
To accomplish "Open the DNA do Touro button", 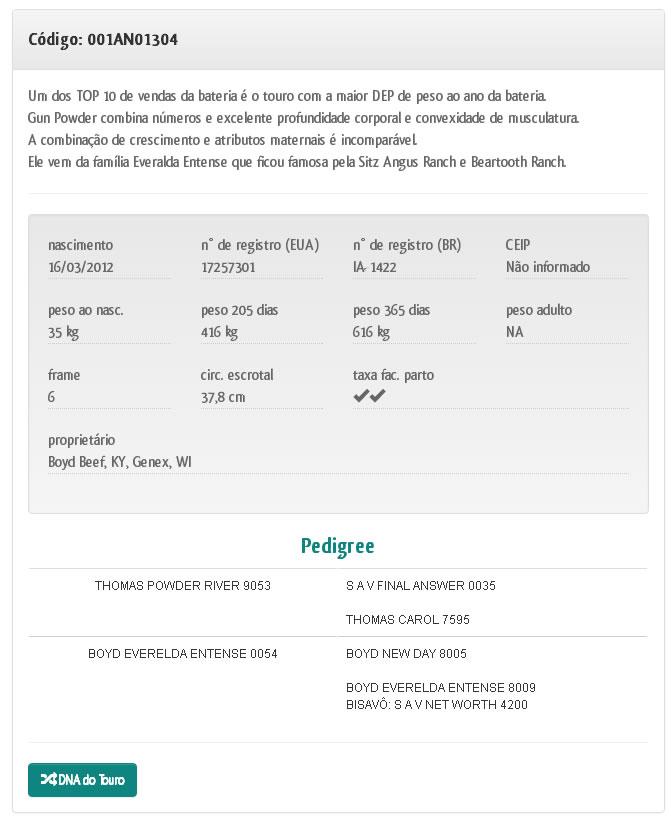I will pyautogui.click(x=82, y=780).
